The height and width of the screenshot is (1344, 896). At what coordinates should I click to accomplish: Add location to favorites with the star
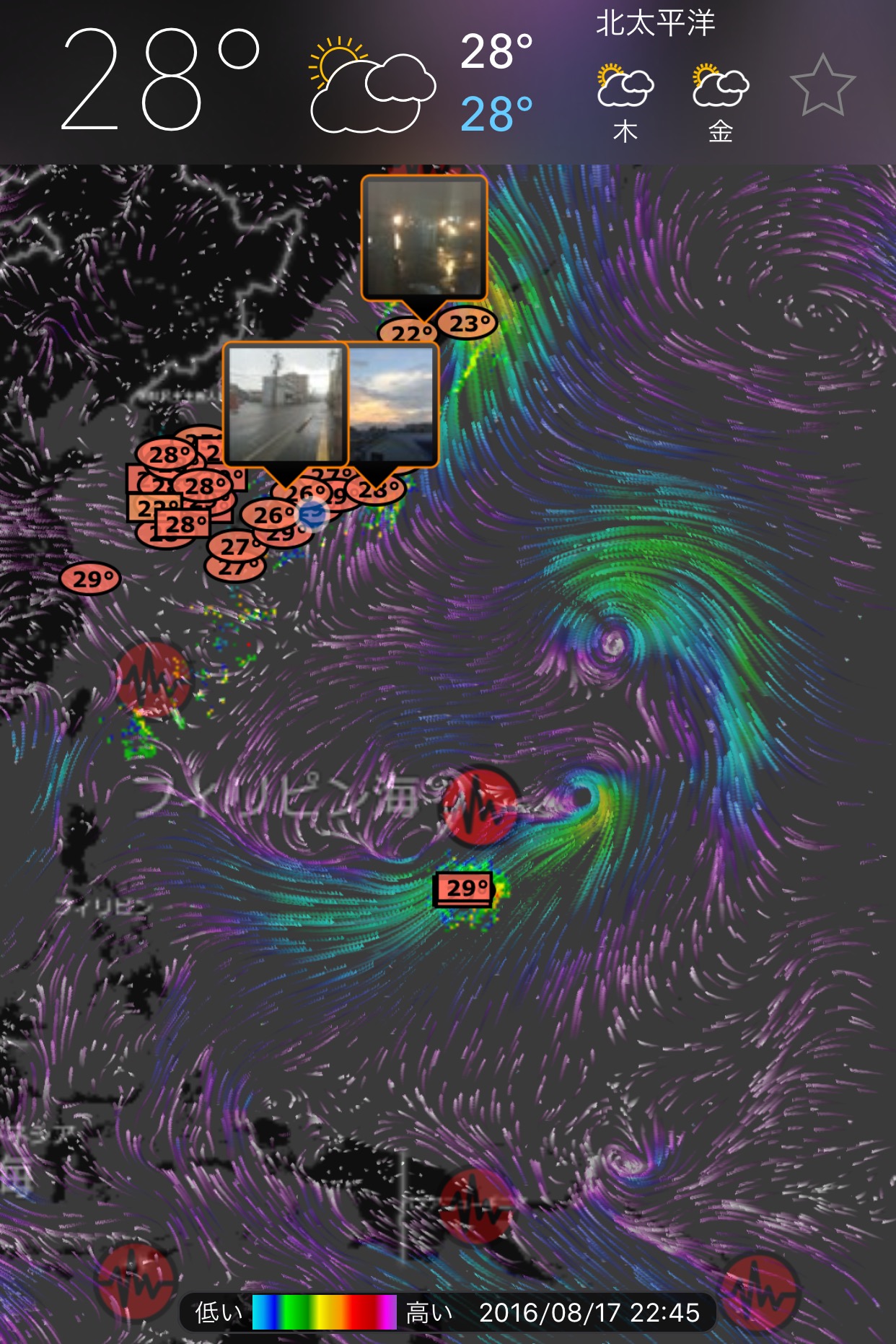tap(822, 87)
